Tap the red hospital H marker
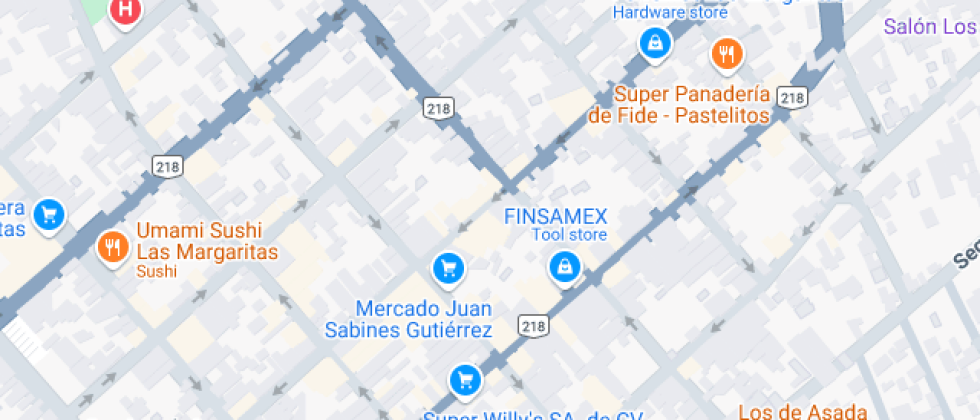Image resolution: width=980 pixels, height=420 pixels. (126, 12)
